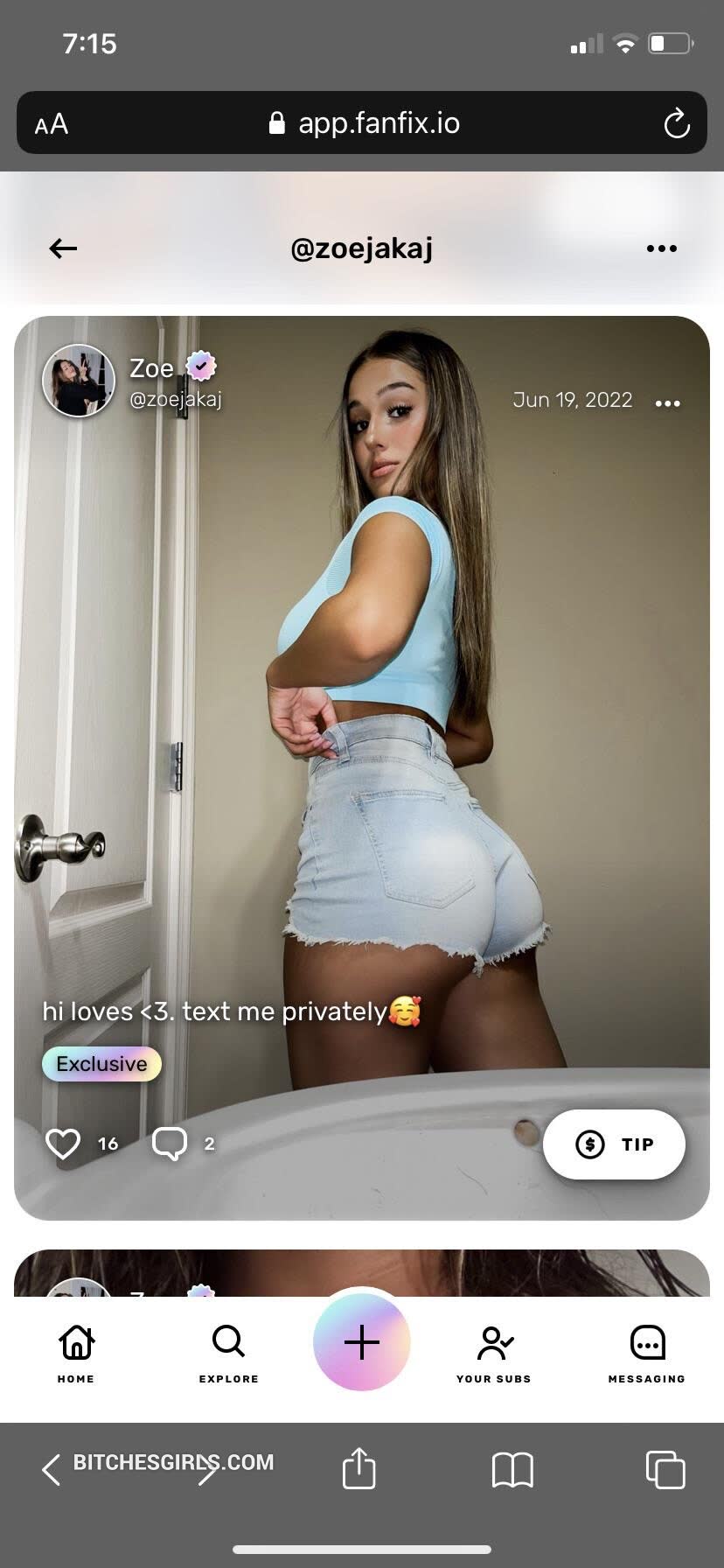Go back using the profile back arrow
The image size is (724, 1568).
coord(63,248)
